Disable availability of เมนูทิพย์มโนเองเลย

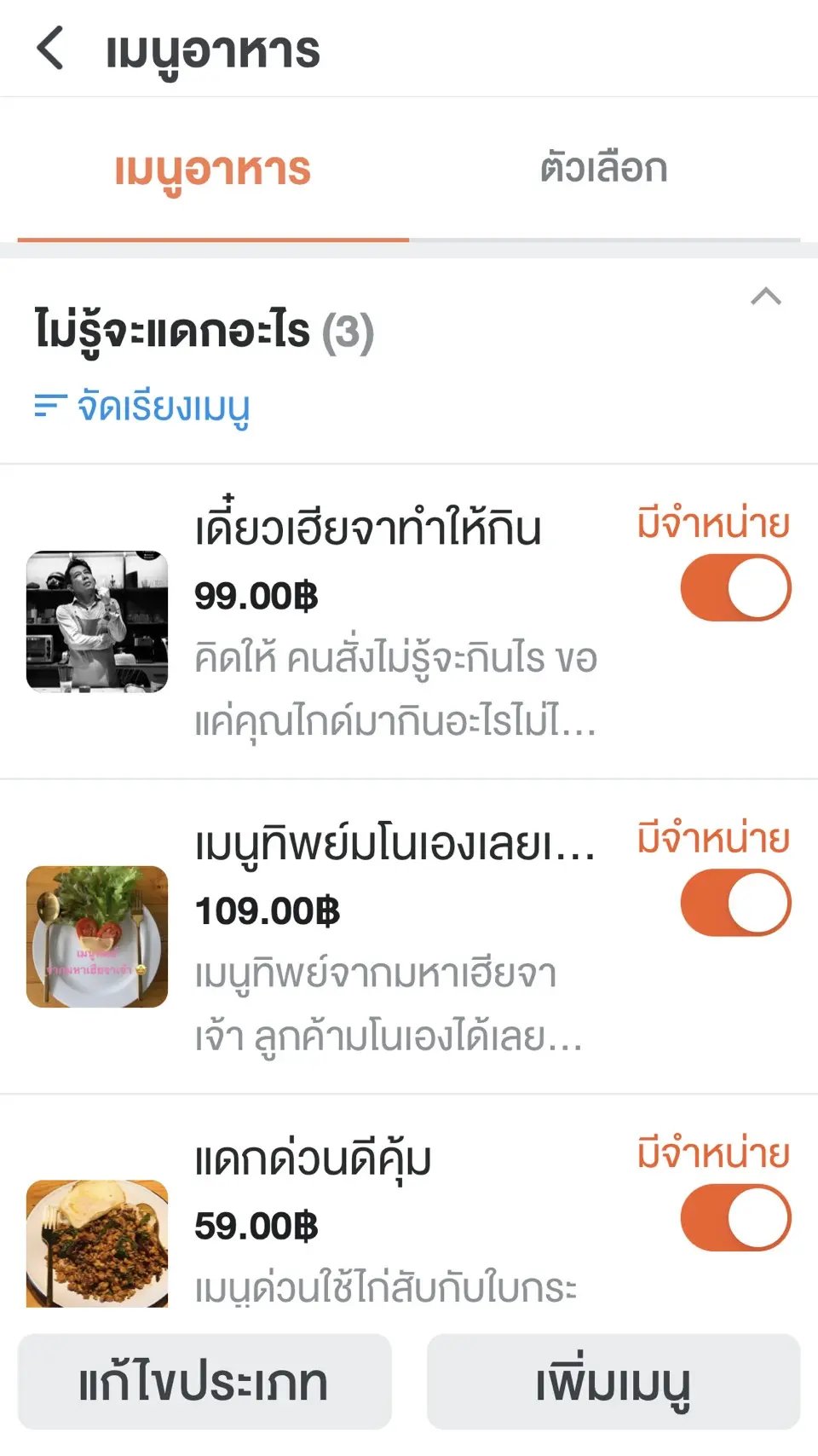(735, 903)
